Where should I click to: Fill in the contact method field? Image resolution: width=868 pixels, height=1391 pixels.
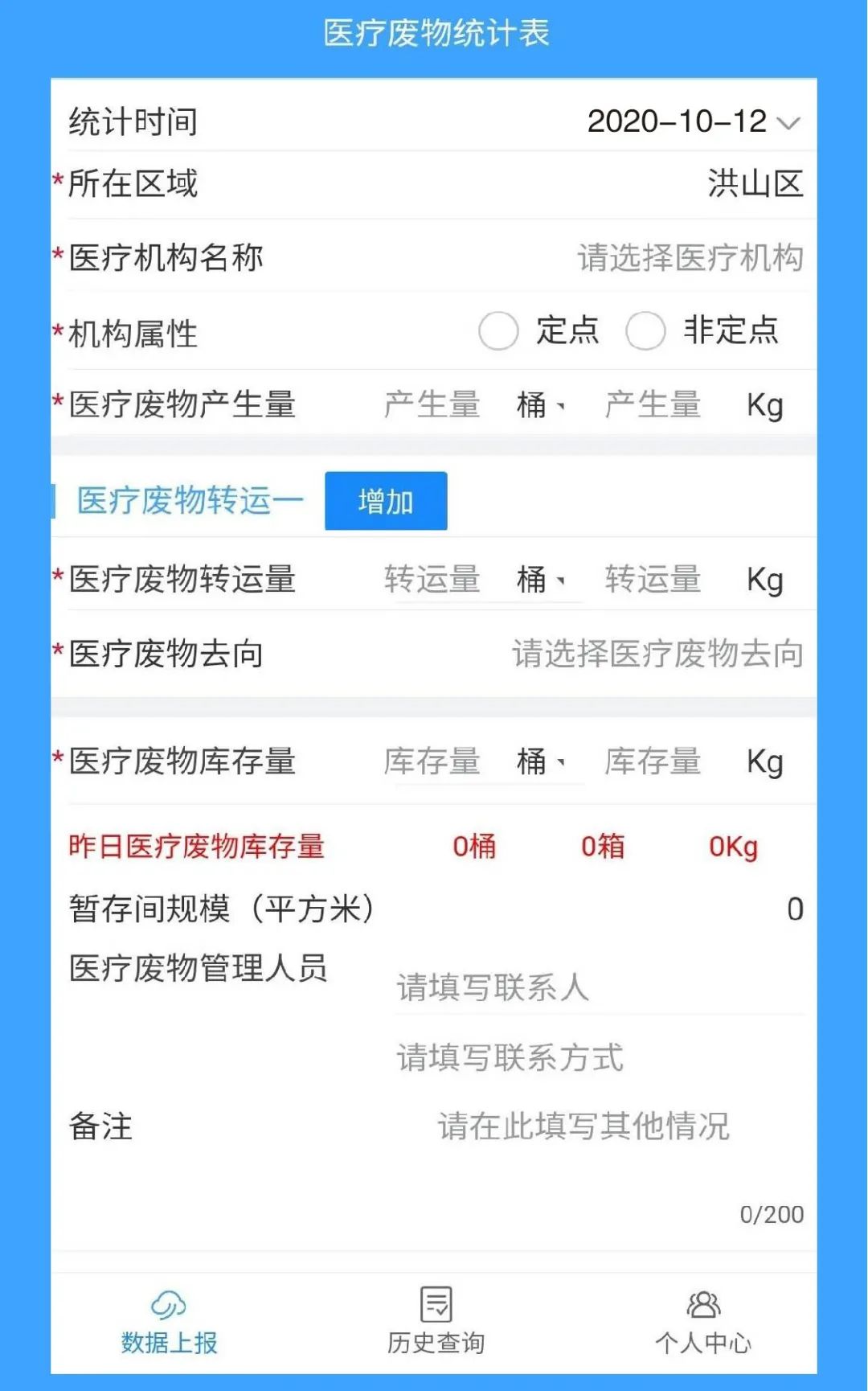(600, 1057)
